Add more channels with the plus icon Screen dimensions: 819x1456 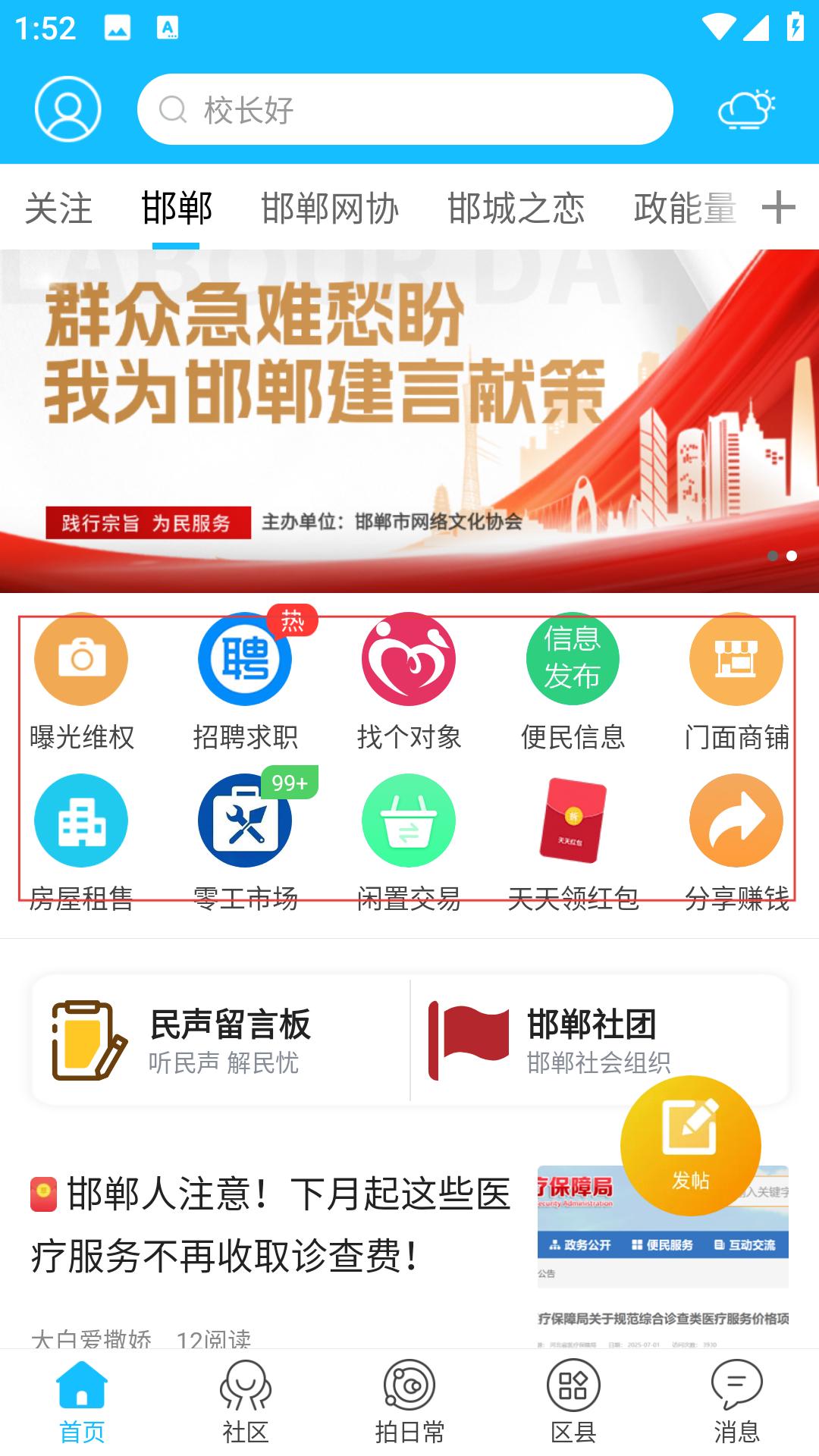click(x=779, y=207)
